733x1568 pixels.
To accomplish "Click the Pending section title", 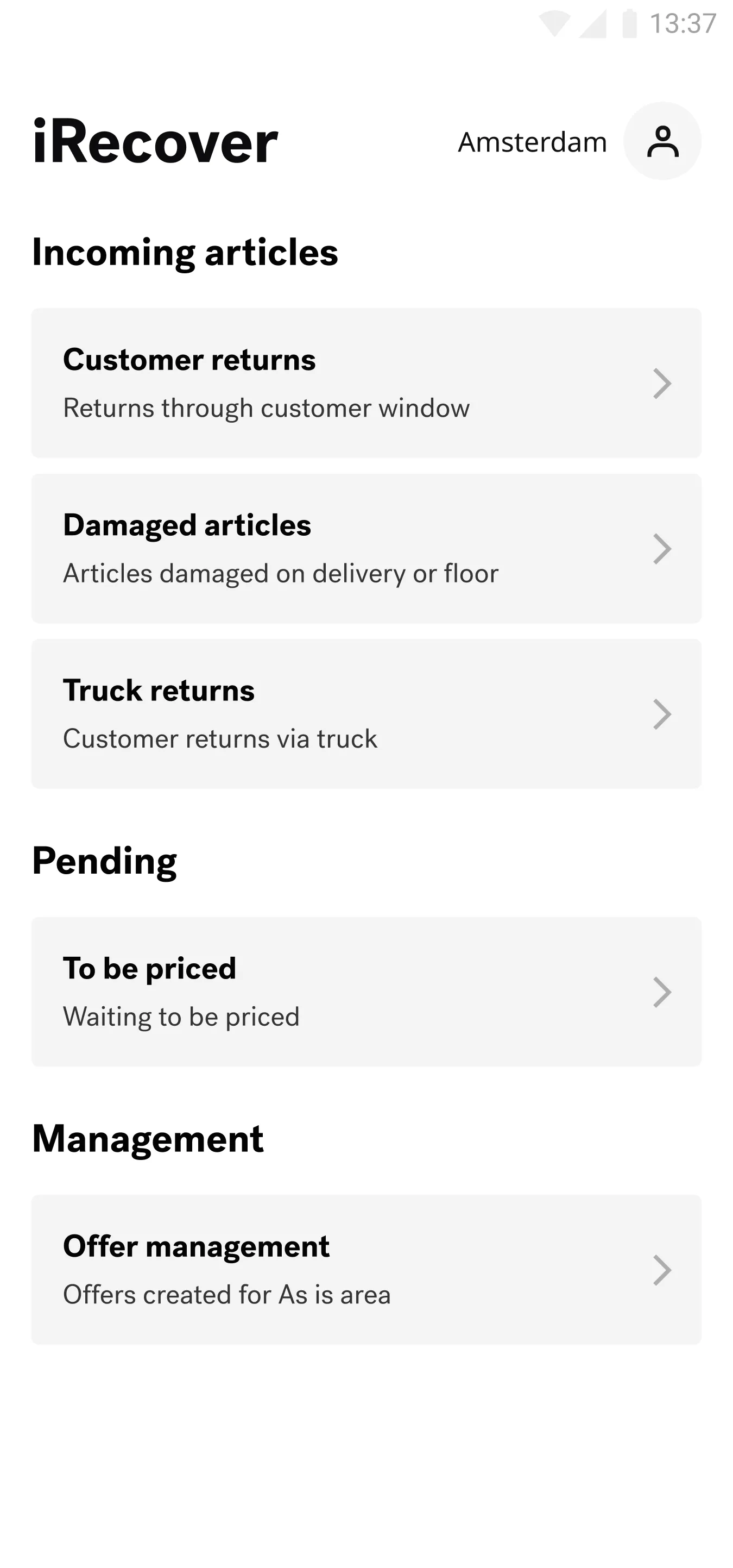I will pos(104,860).
